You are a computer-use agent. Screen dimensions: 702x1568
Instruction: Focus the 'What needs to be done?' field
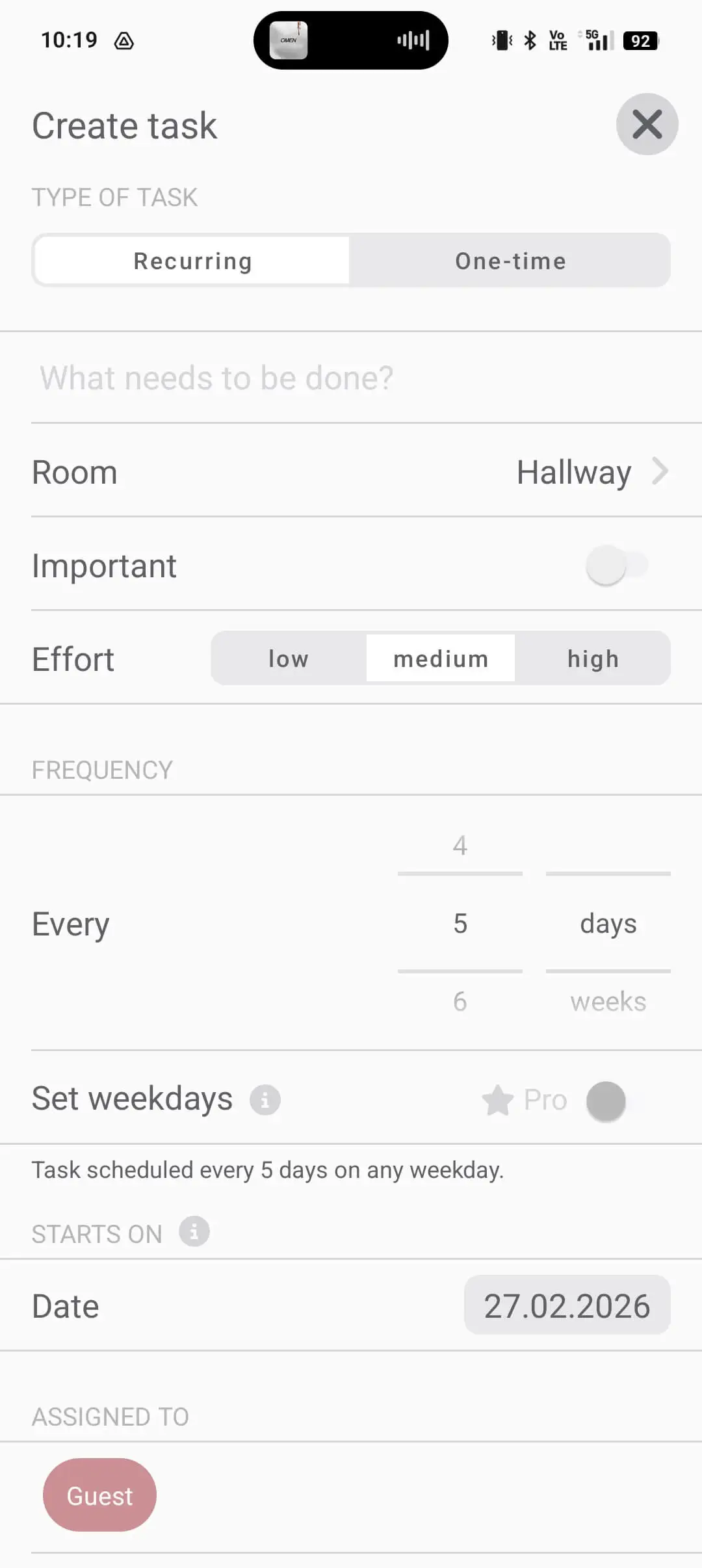(x=351, y=378)
